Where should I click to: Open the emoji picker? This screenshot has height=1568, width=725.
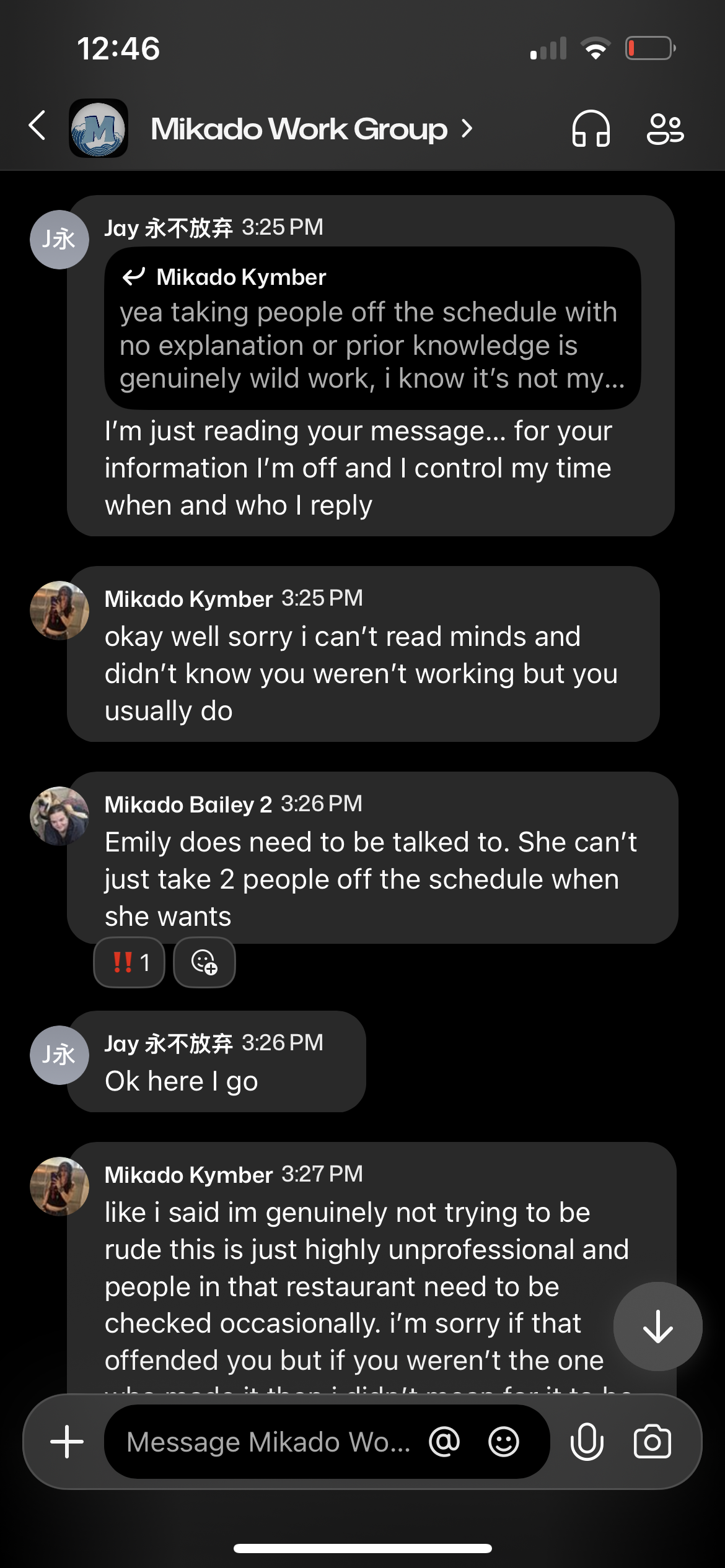click(504, 1442)
